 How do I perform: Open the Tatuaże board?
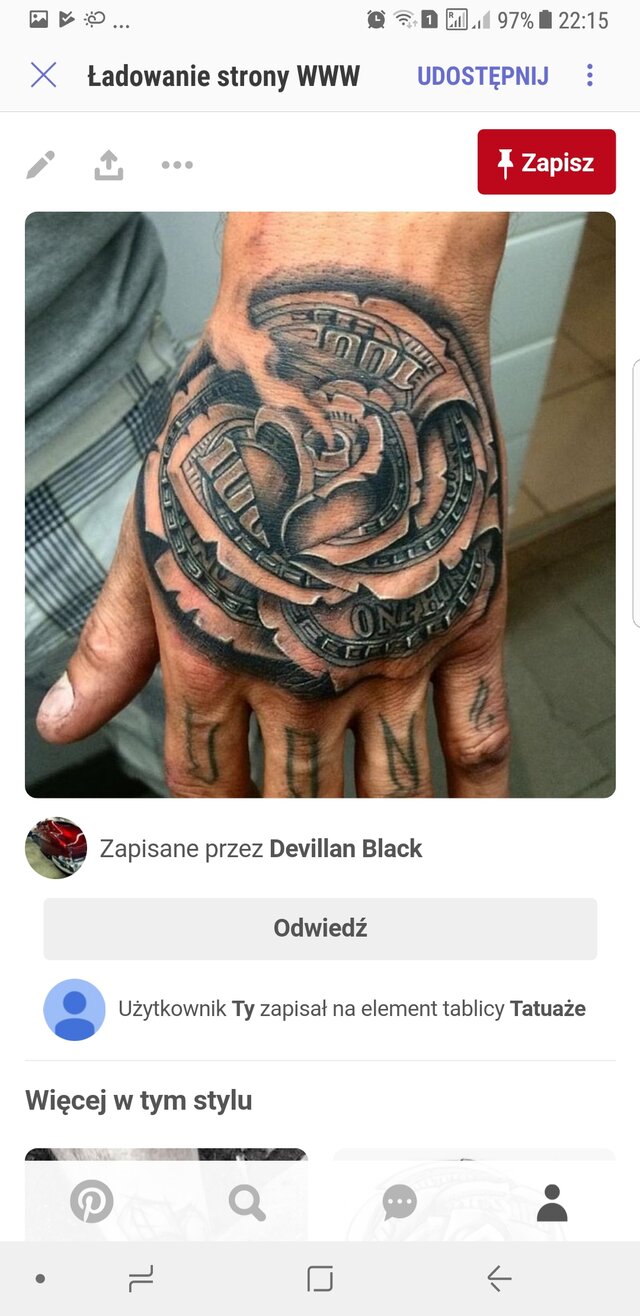click(547, 1009)
